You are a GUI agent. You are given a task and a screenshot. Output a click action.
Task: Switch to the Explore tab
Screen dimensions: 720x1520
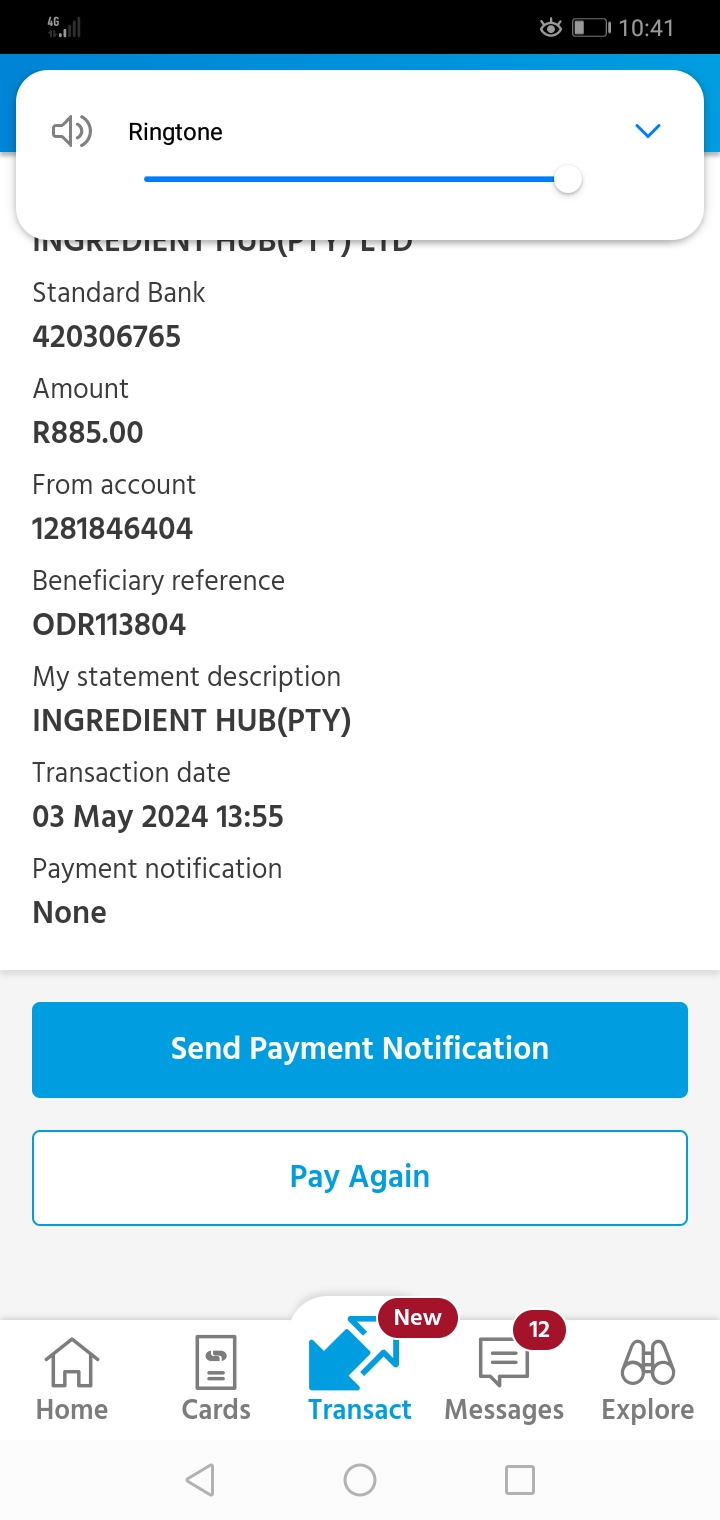point(648,1379)
